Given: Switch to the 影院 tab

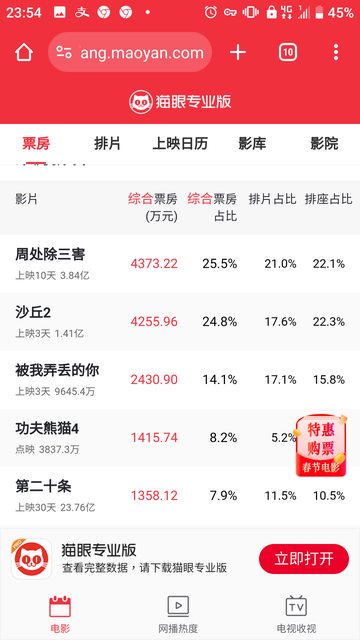Looking at the screenshot, I should coord(324,144).
